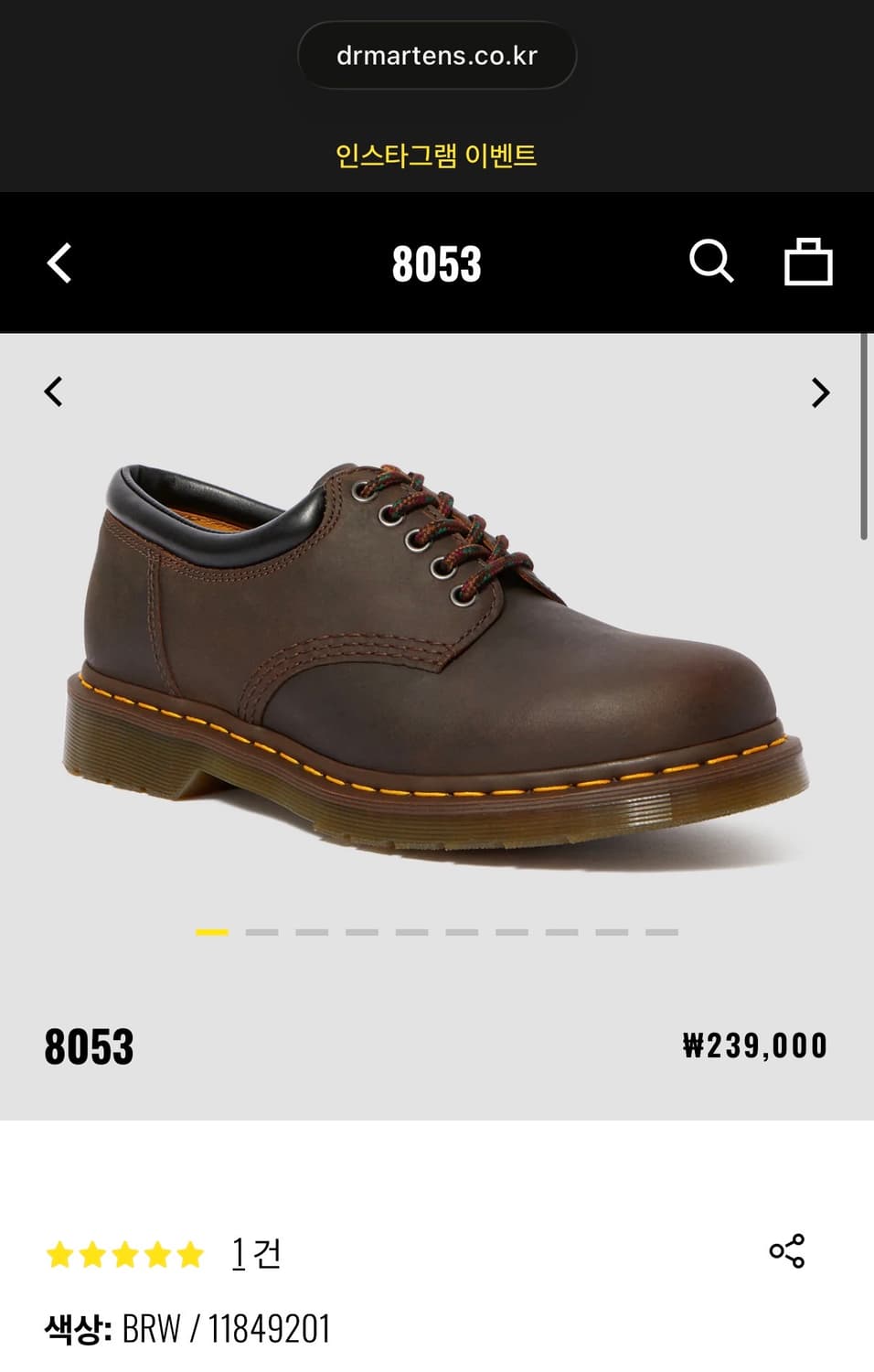Tap the 8053 title in the header
The width and height of the screenshot is (874, 1372).
(x=437, y=263)
